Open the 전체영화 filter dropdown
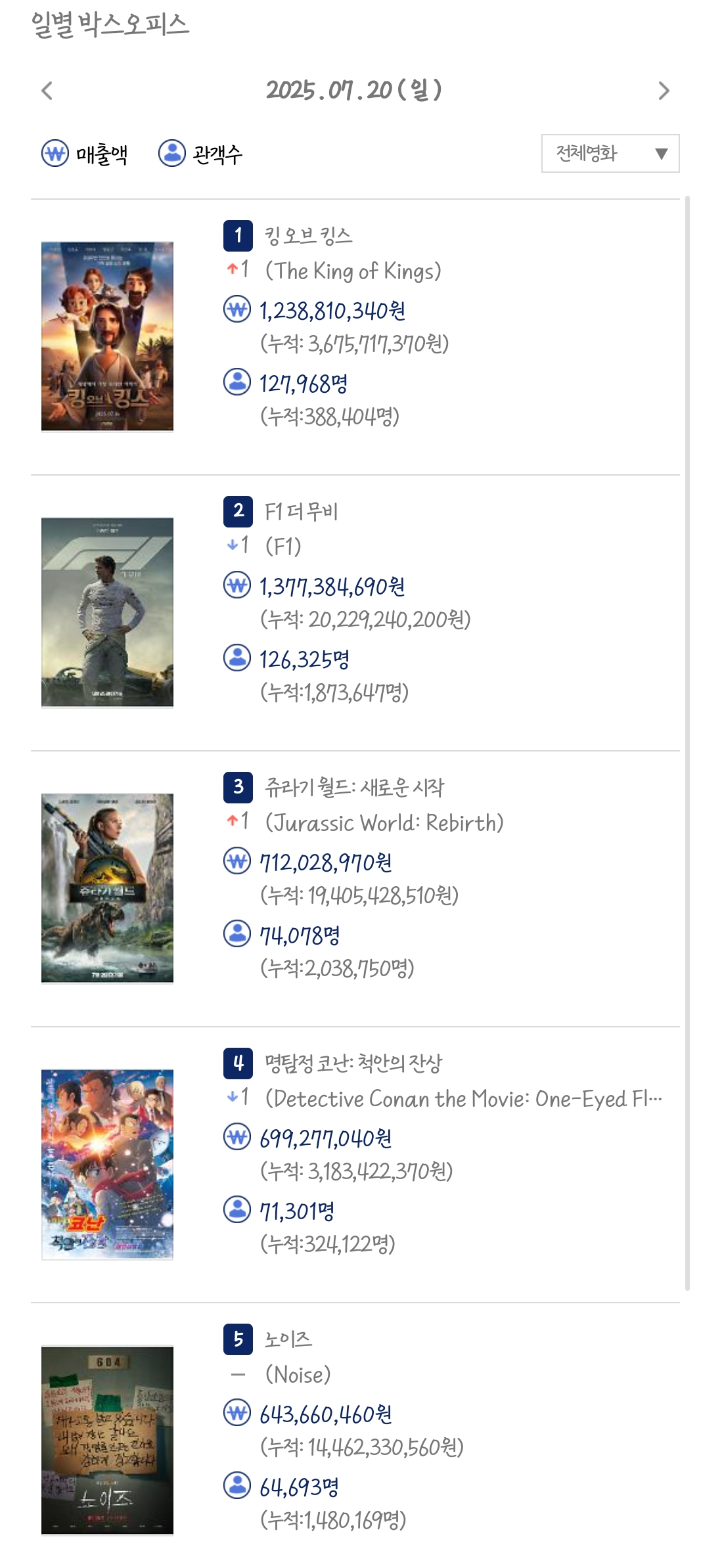The image size is (701, 1568). (x=610, y=154)
